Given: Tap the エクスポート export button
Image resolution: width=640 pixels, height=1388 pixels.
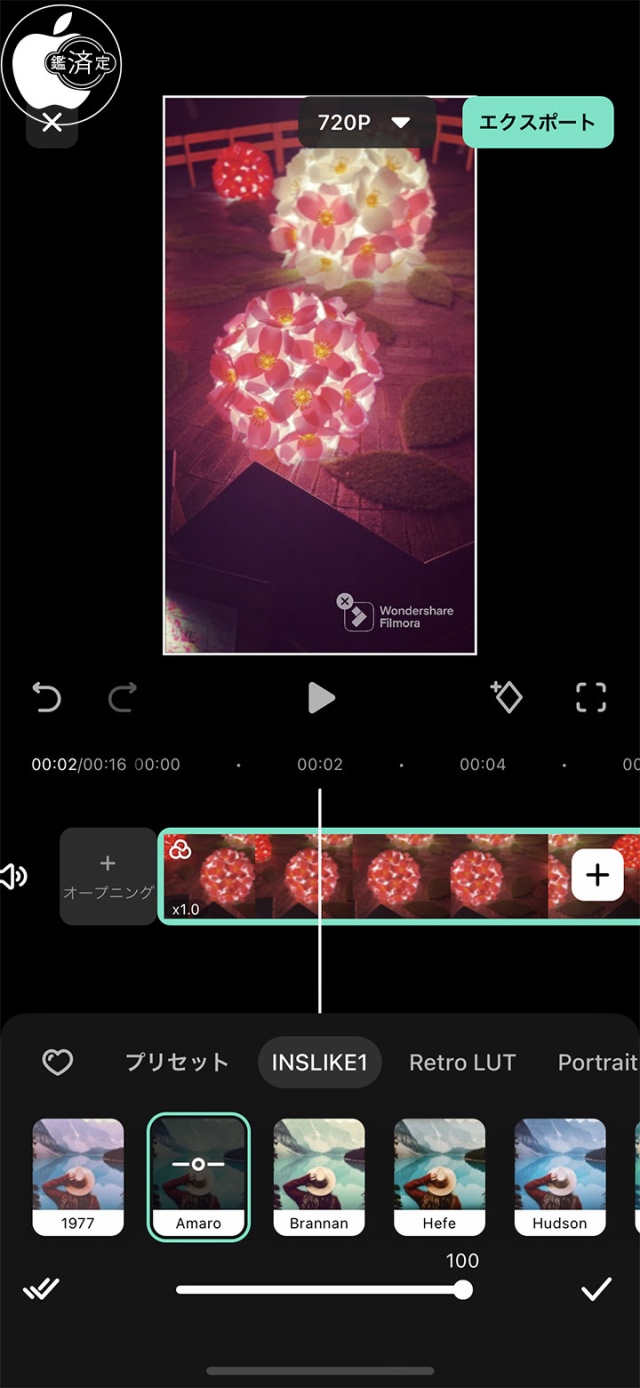Looking at the screenshot, I should click(537, 122).
